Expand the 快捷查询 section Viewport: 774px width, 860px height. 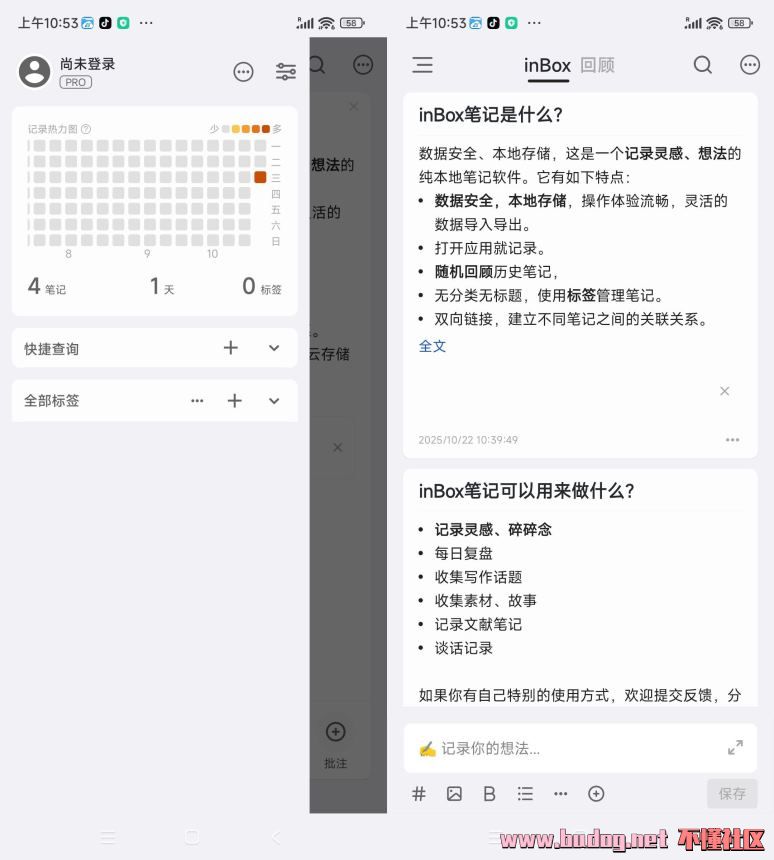pos(274,348)
